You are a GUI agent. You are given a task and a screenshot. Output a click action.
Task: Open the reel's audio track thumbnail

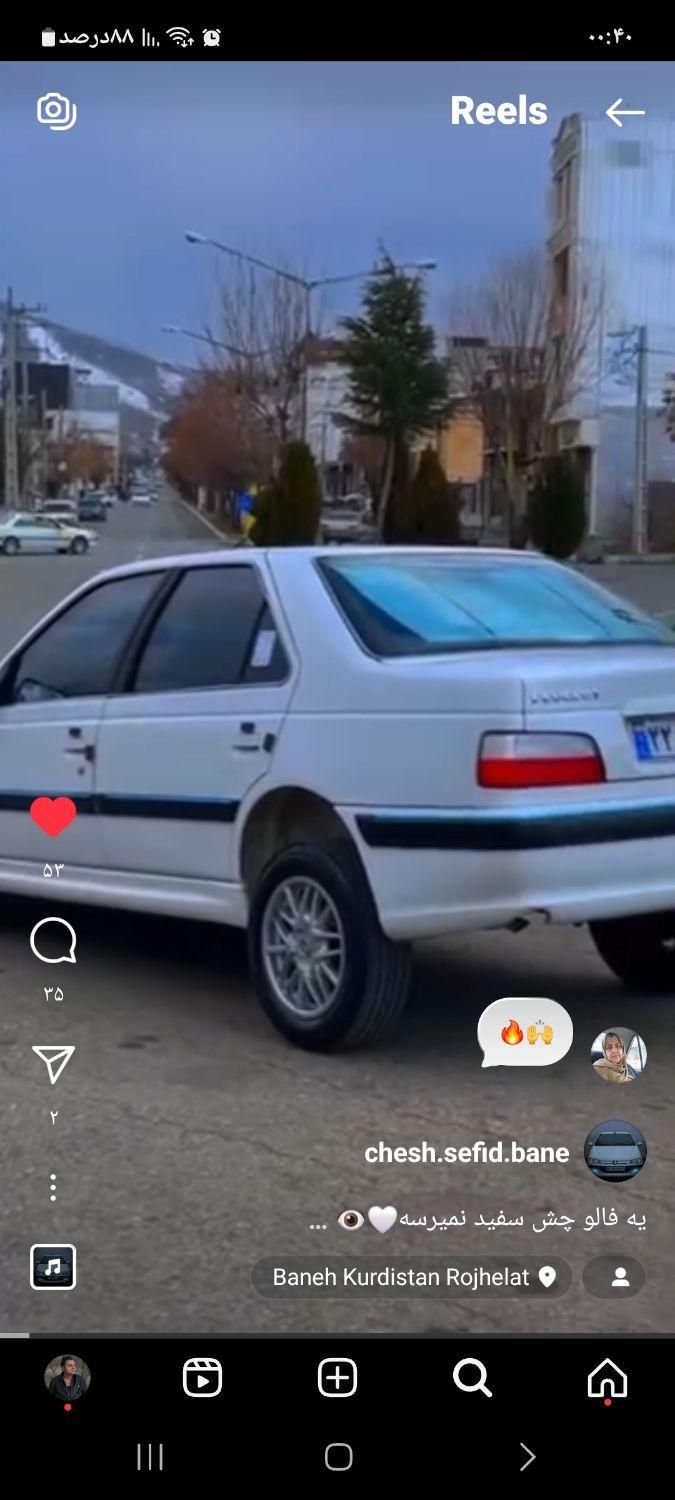click(53, 1267)
